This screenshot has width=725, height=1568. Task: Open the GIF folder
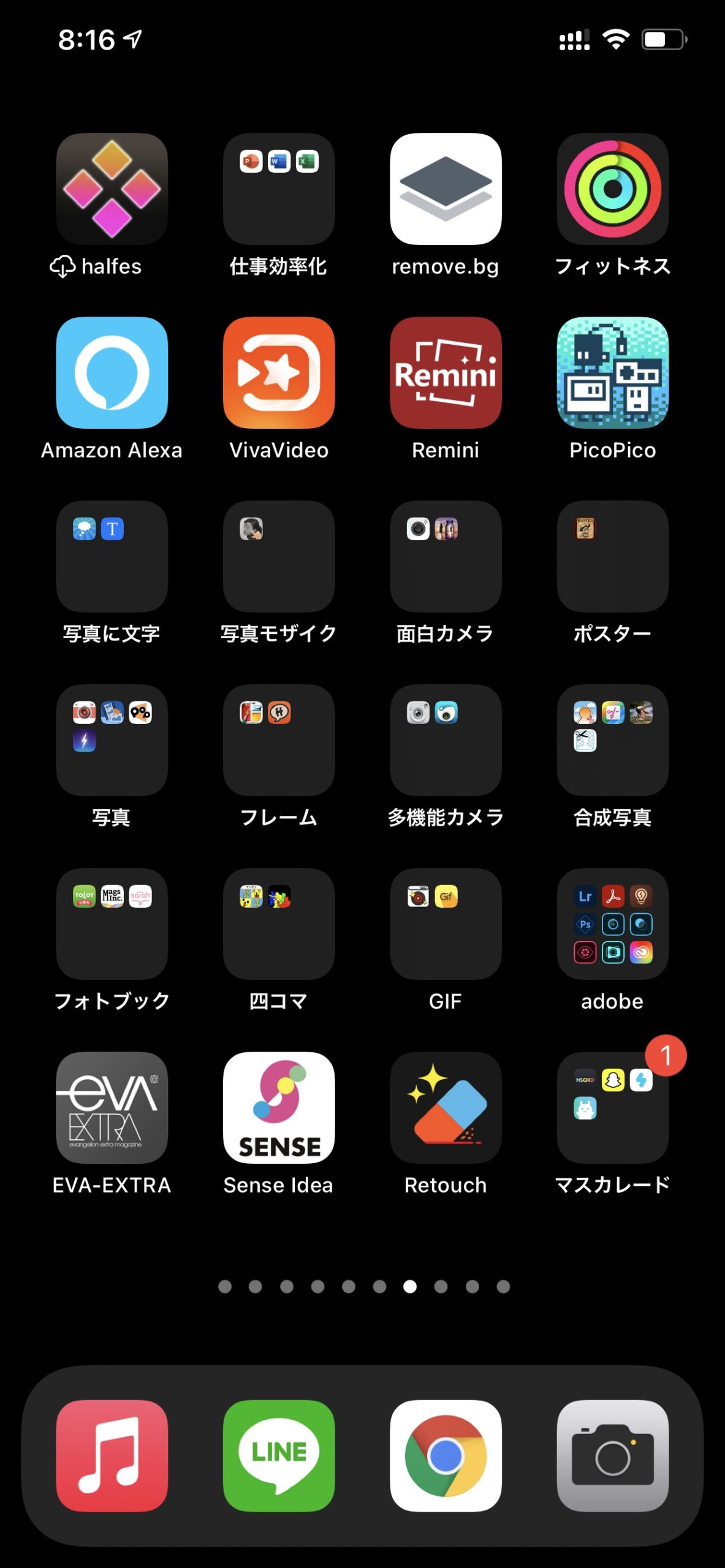click(x=446, y=924)
